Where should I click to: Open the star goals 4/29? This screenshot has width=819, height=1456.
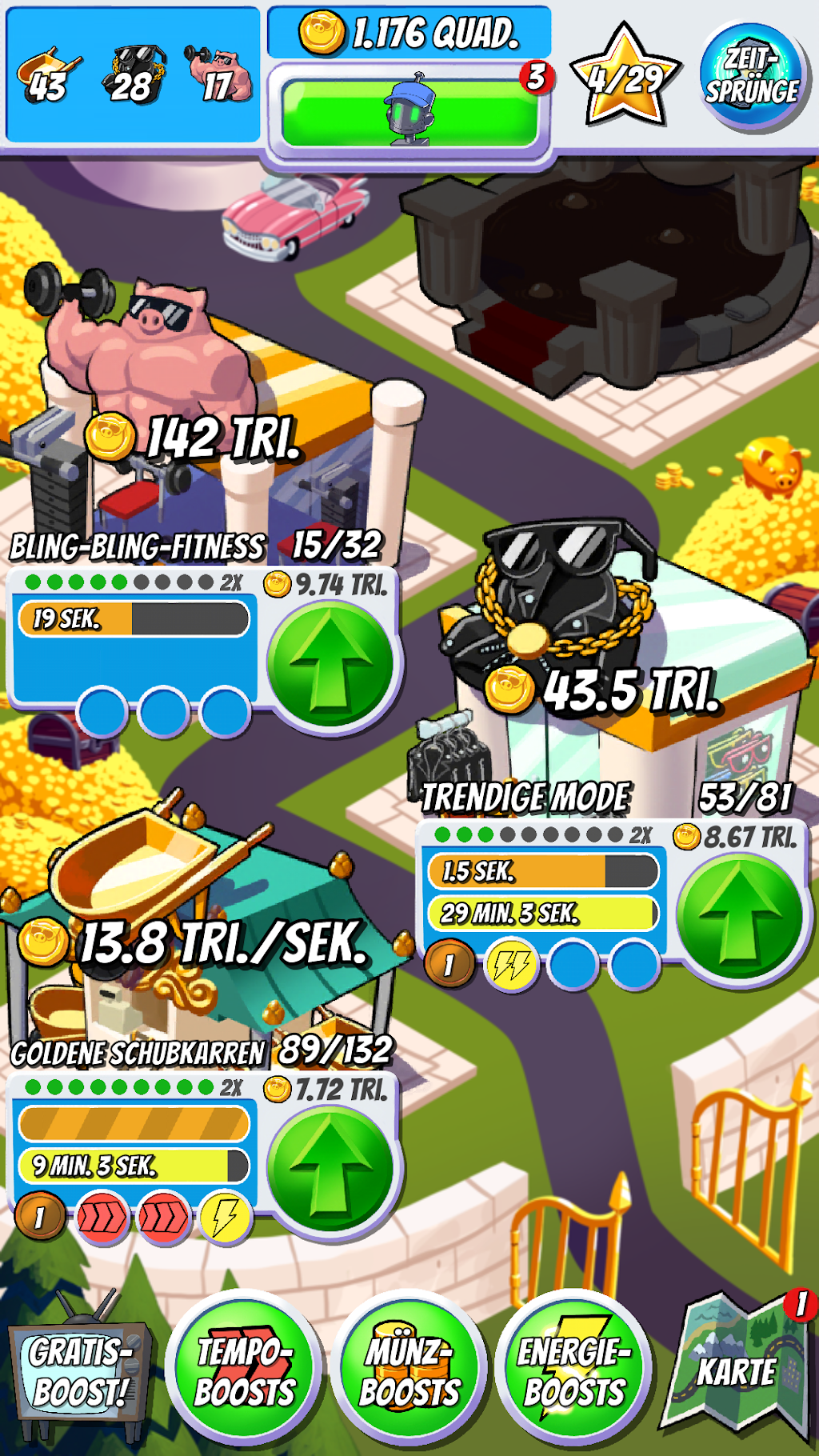pos(625,77)
